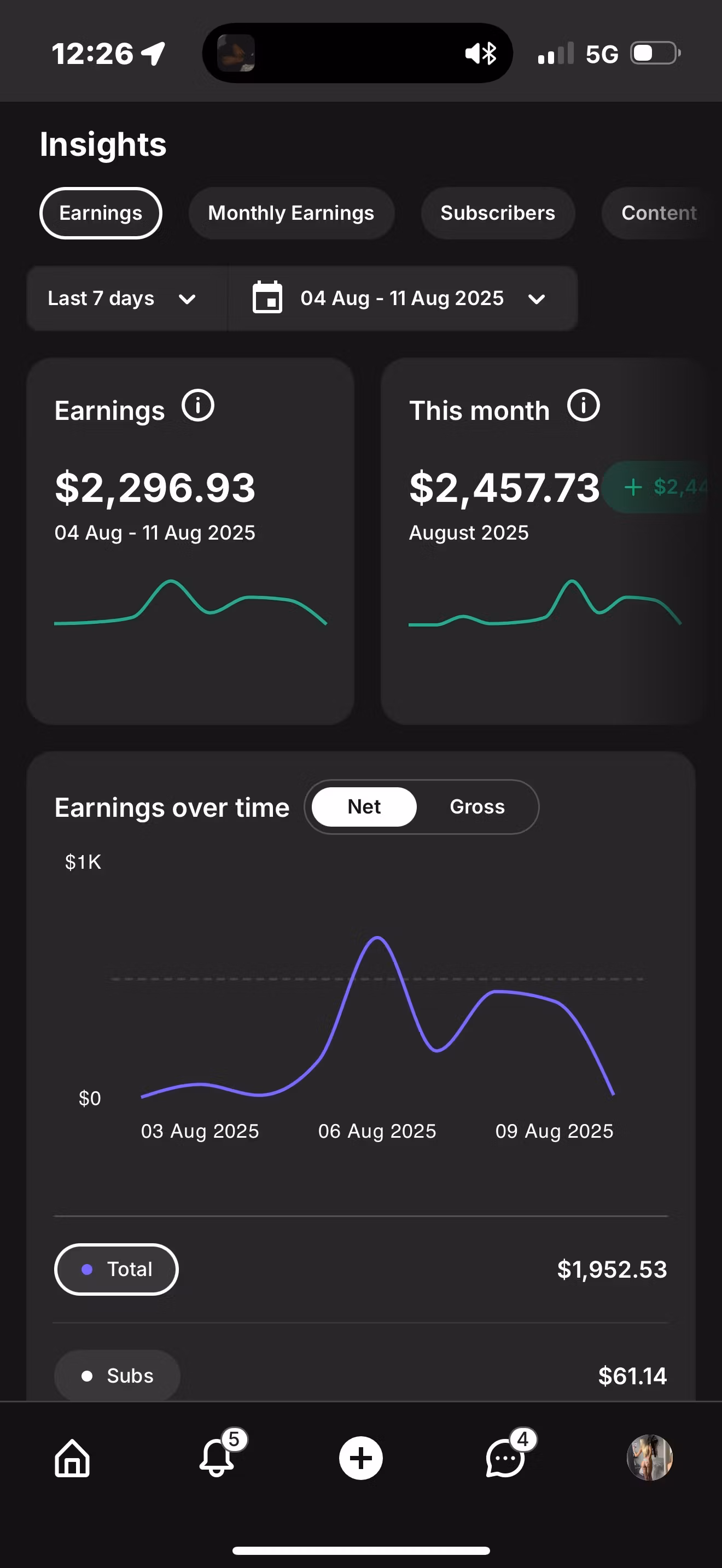Open the notifications bell
Image resolution: width=722 pixels, height=1568 pixels.
point(217,1458)
